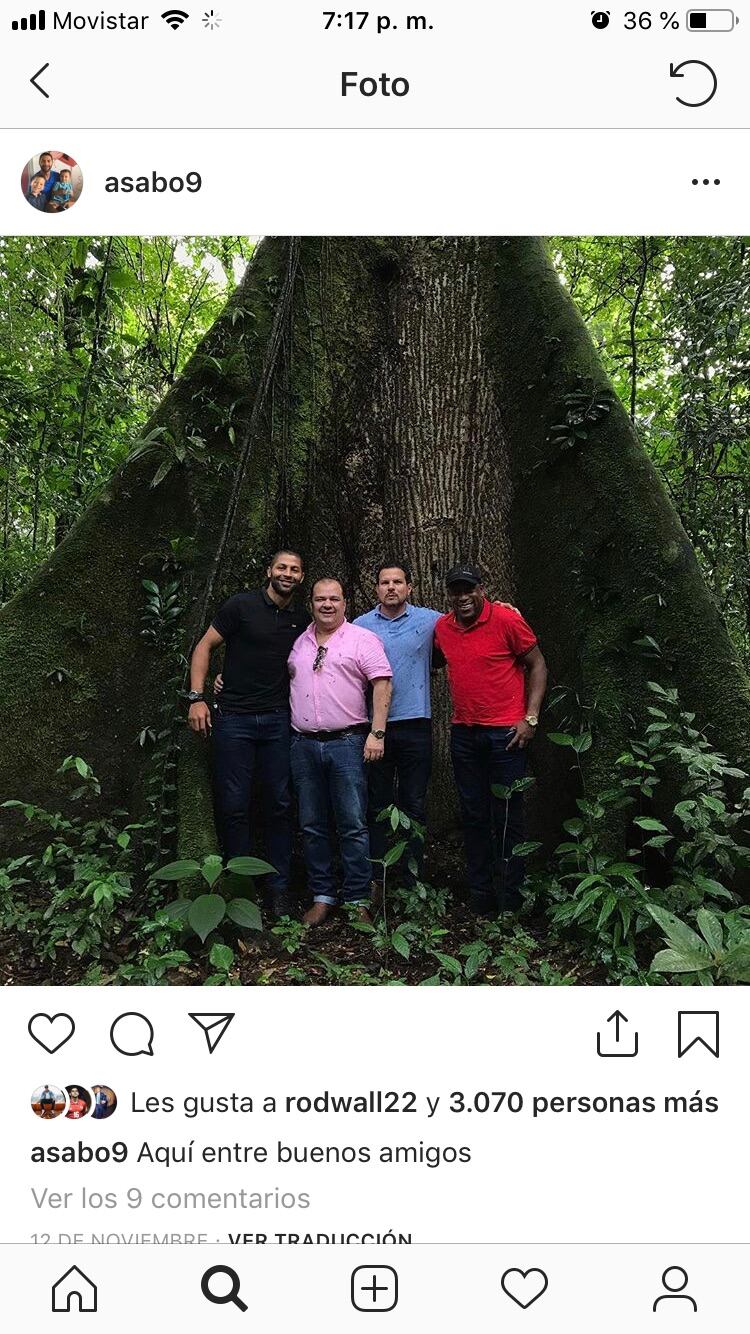Open the comment bubble icon
The width and height of the screenshot is (750, 1334).
click(131, 1034)
